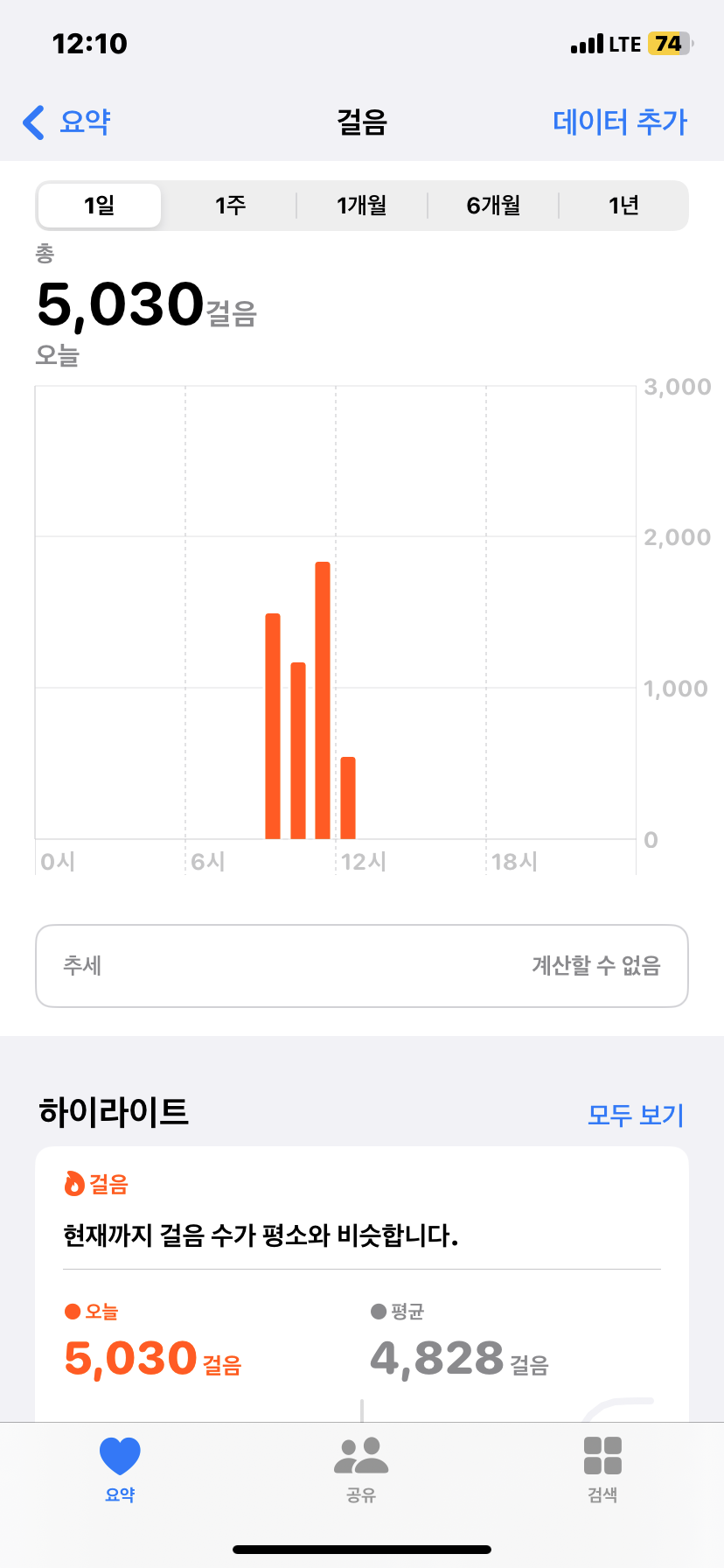Tap 데이터 추가 to add data
The height and width of the screenshot is (1568, 724).
tap(620, 122)
